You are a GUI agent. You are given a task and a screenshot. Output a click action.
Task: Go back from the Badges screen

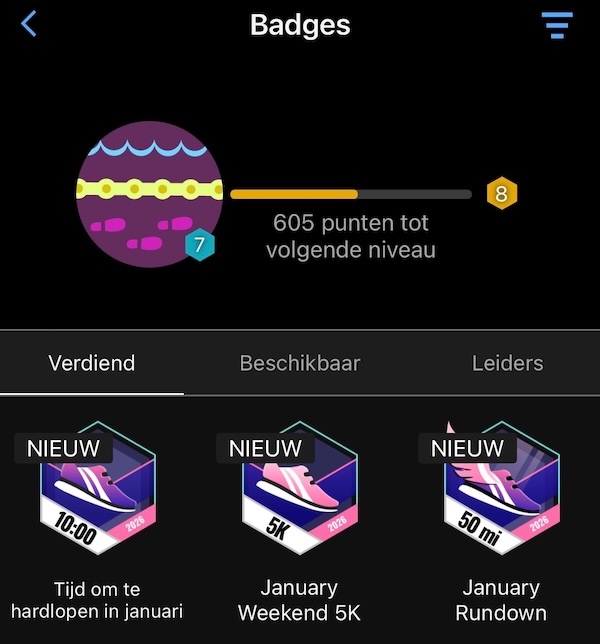pos(29,24)
